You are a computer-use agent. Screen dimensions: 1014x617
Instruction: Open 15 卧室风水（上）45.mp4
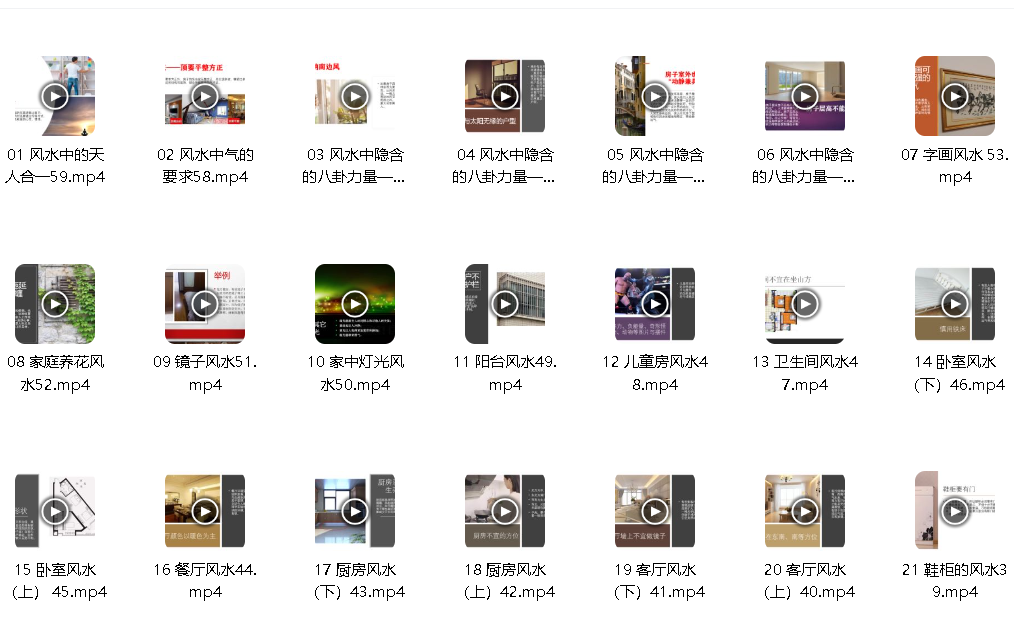coord(55,511)
